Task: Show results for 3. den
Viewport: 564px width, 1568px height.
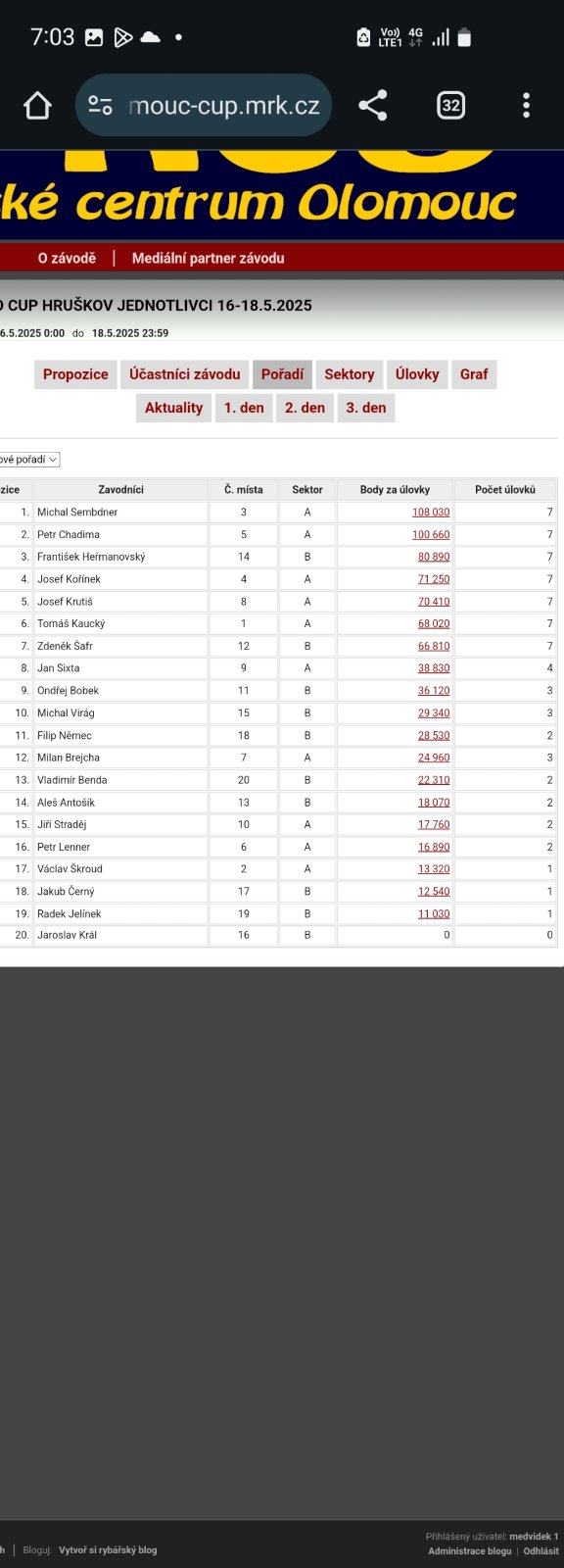Action: [x=366, y=408]
